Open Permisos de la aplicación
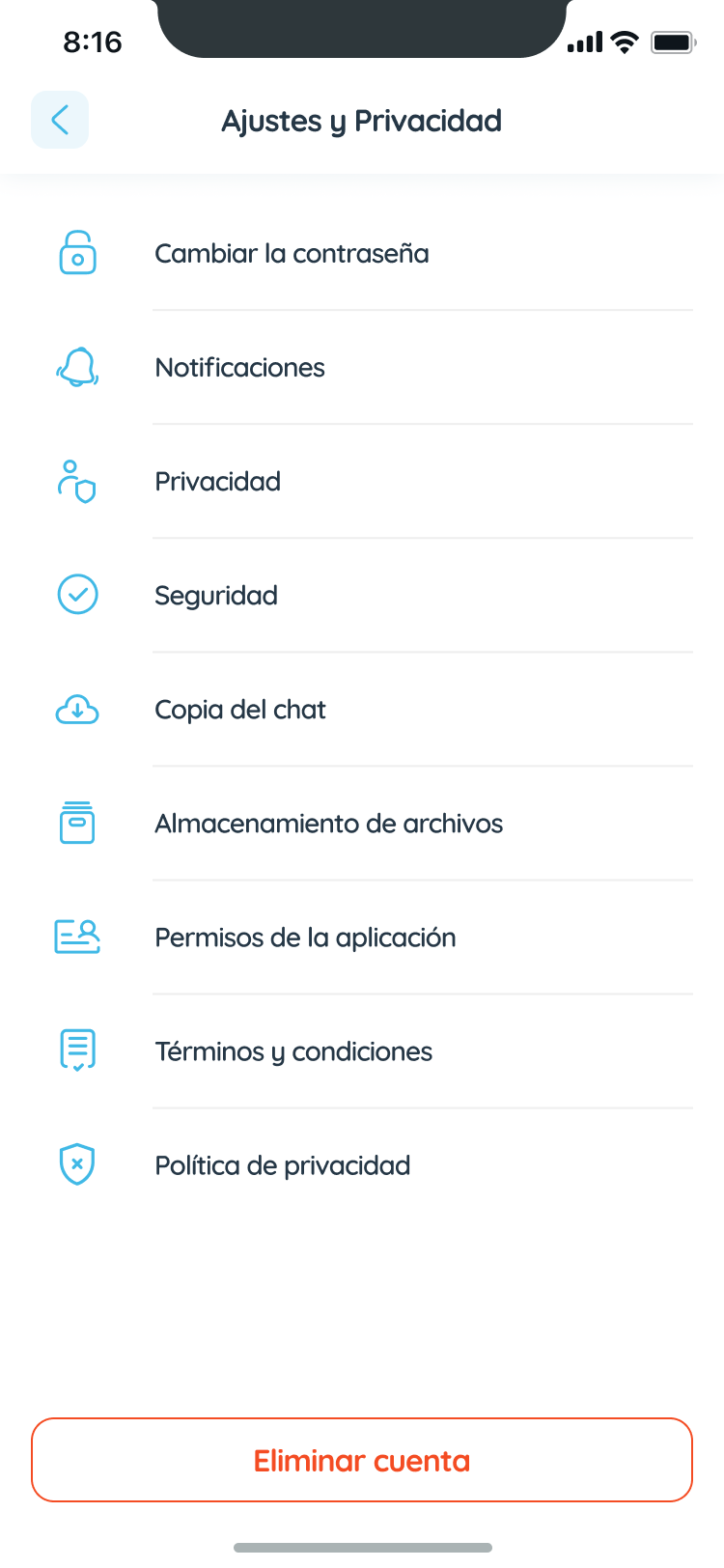Image resolution: width=724 pixels, height=1568 pixels. 305,938
